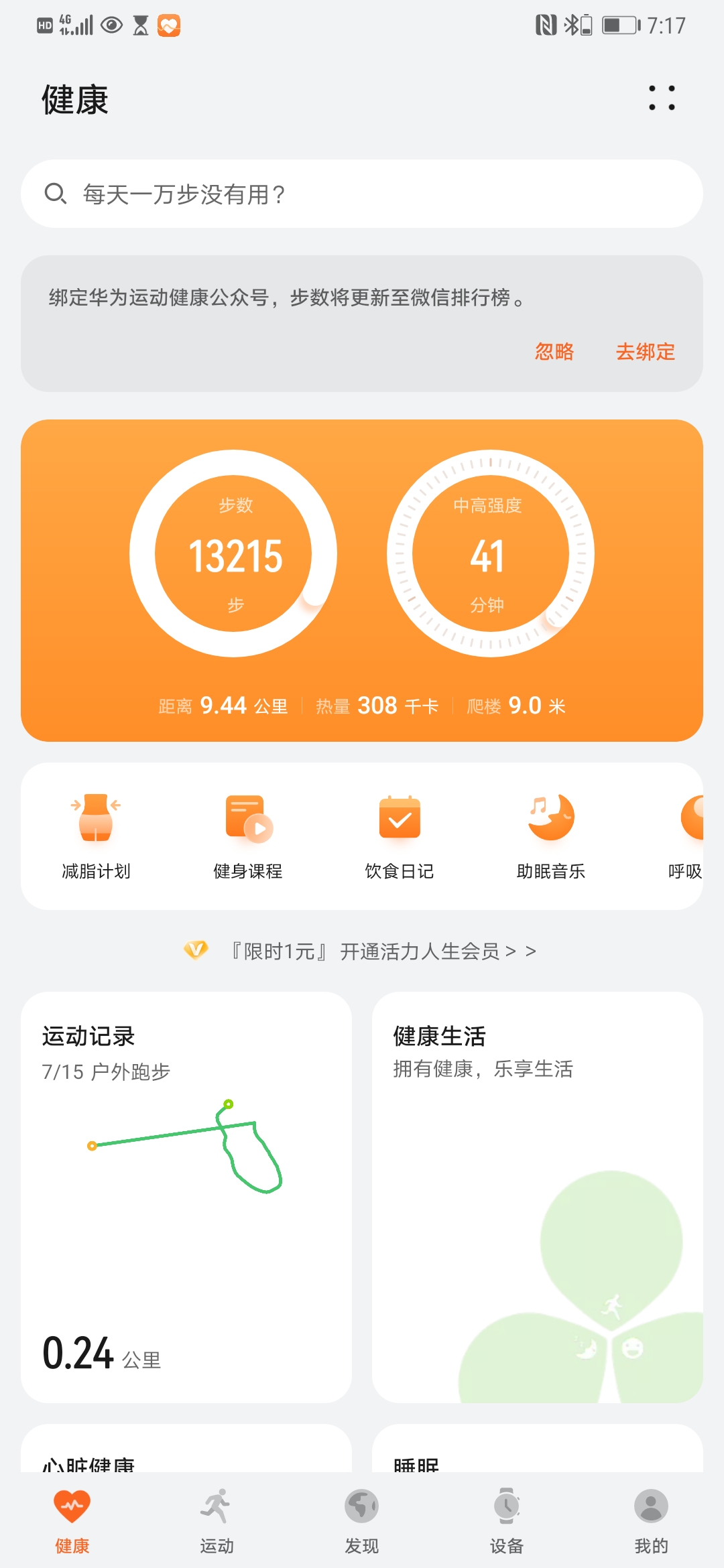Go to 我的 profile tab
724x1568 pixels.
(x=650, y=1521)
